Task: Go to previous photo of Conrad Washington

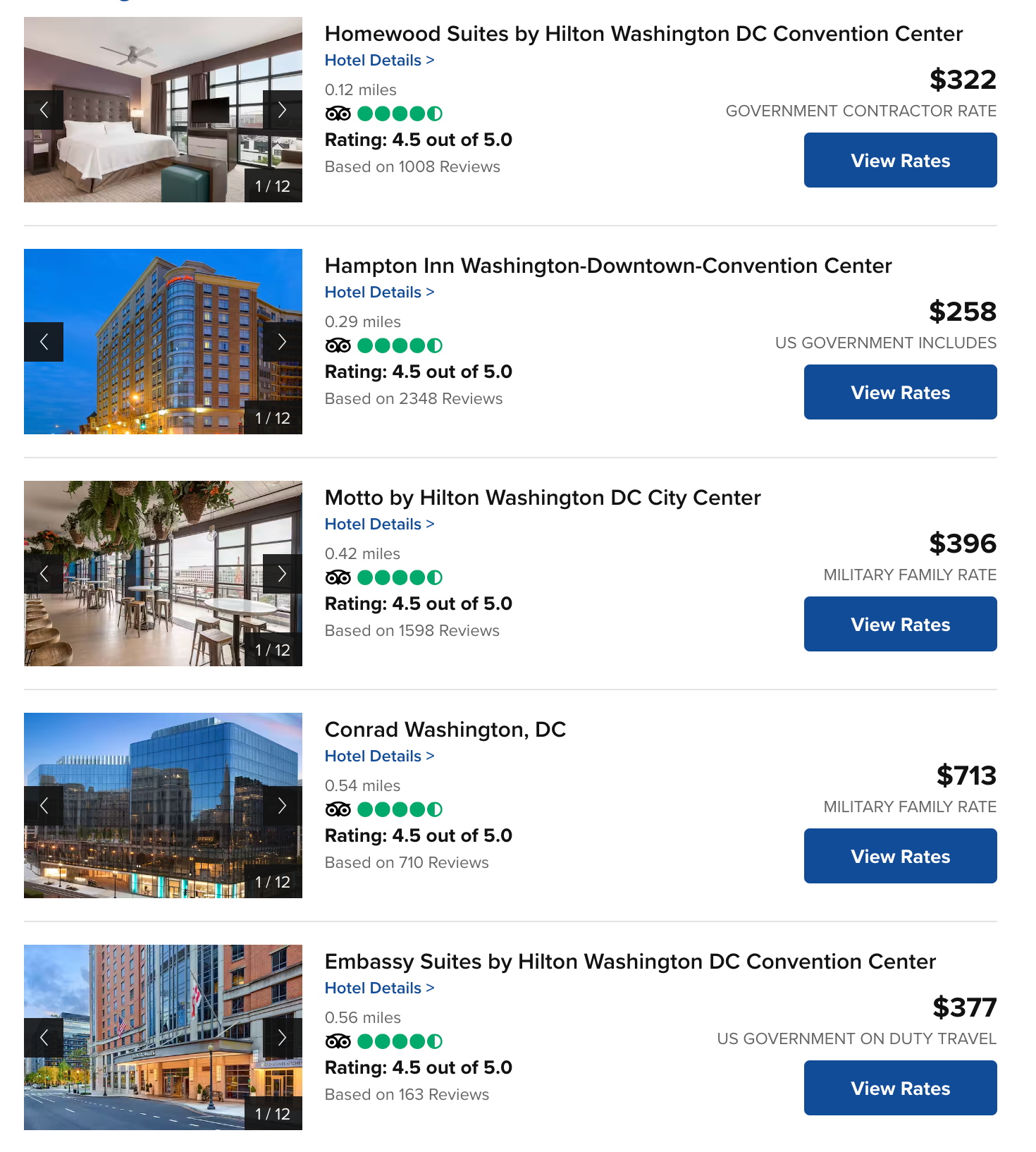Action: (44, 806)
